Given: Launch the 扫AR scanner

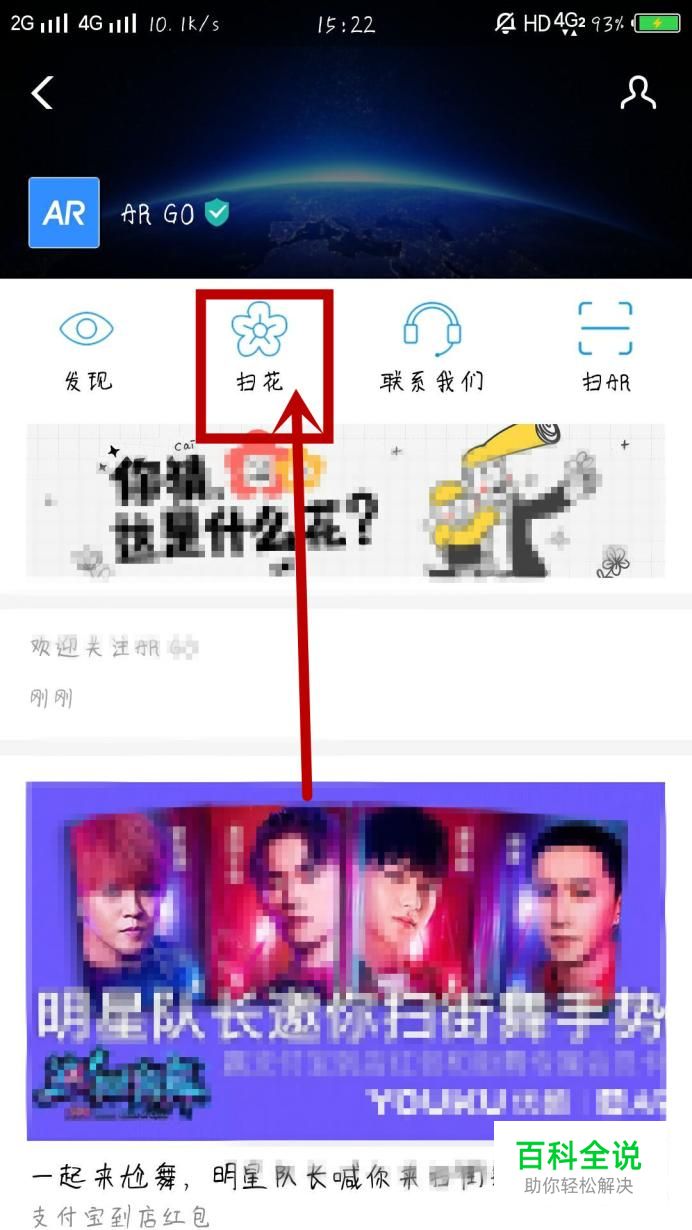Looking at the screenshot, I should coord(606,350).
